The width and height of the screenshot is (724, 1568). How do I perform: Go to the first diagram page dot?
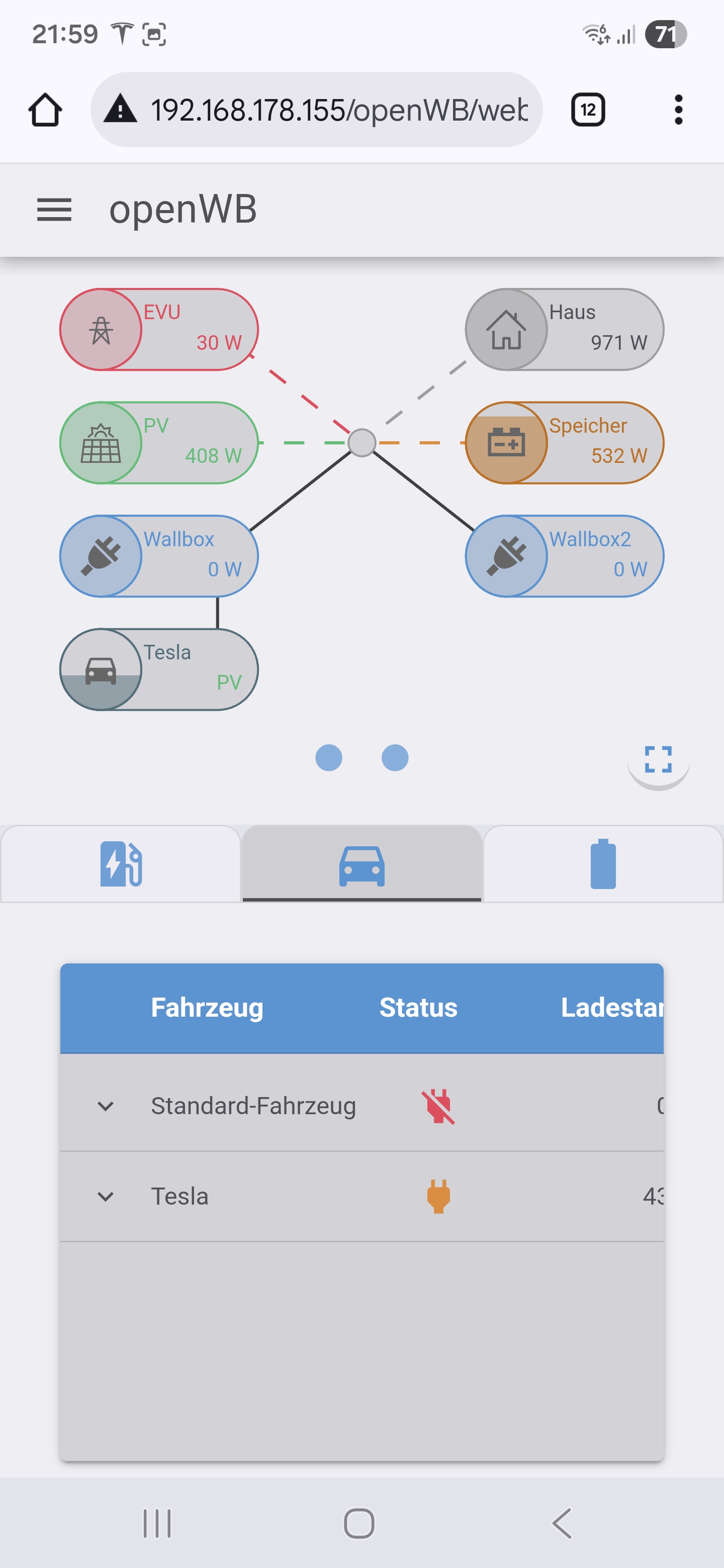point(329,758)
